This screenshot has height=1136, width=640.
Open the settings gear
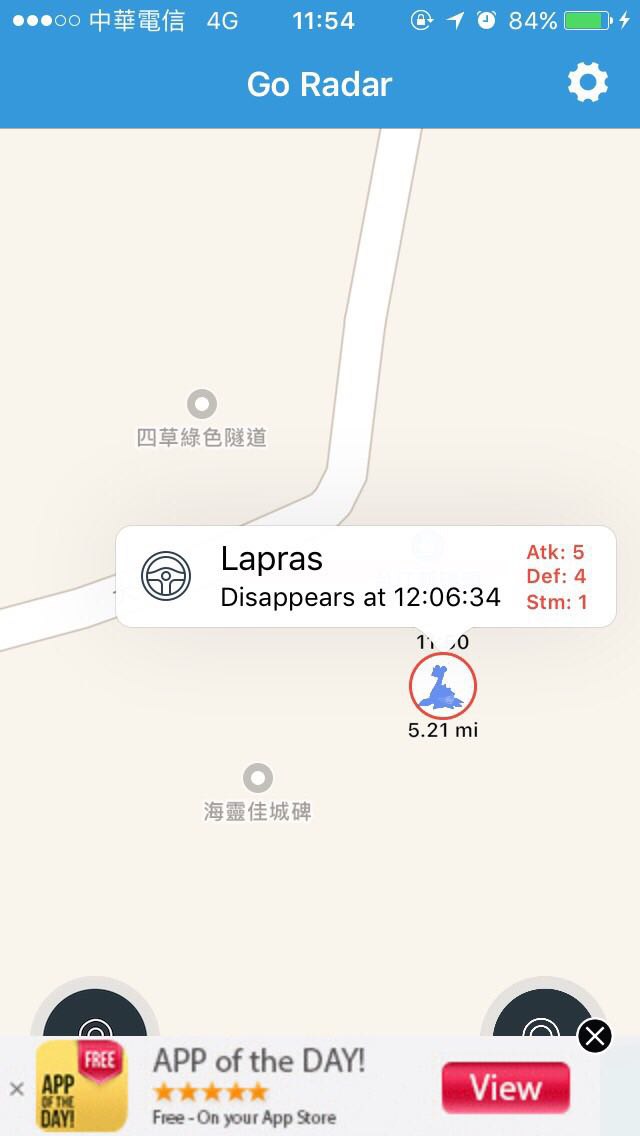(x=587, y=82)
